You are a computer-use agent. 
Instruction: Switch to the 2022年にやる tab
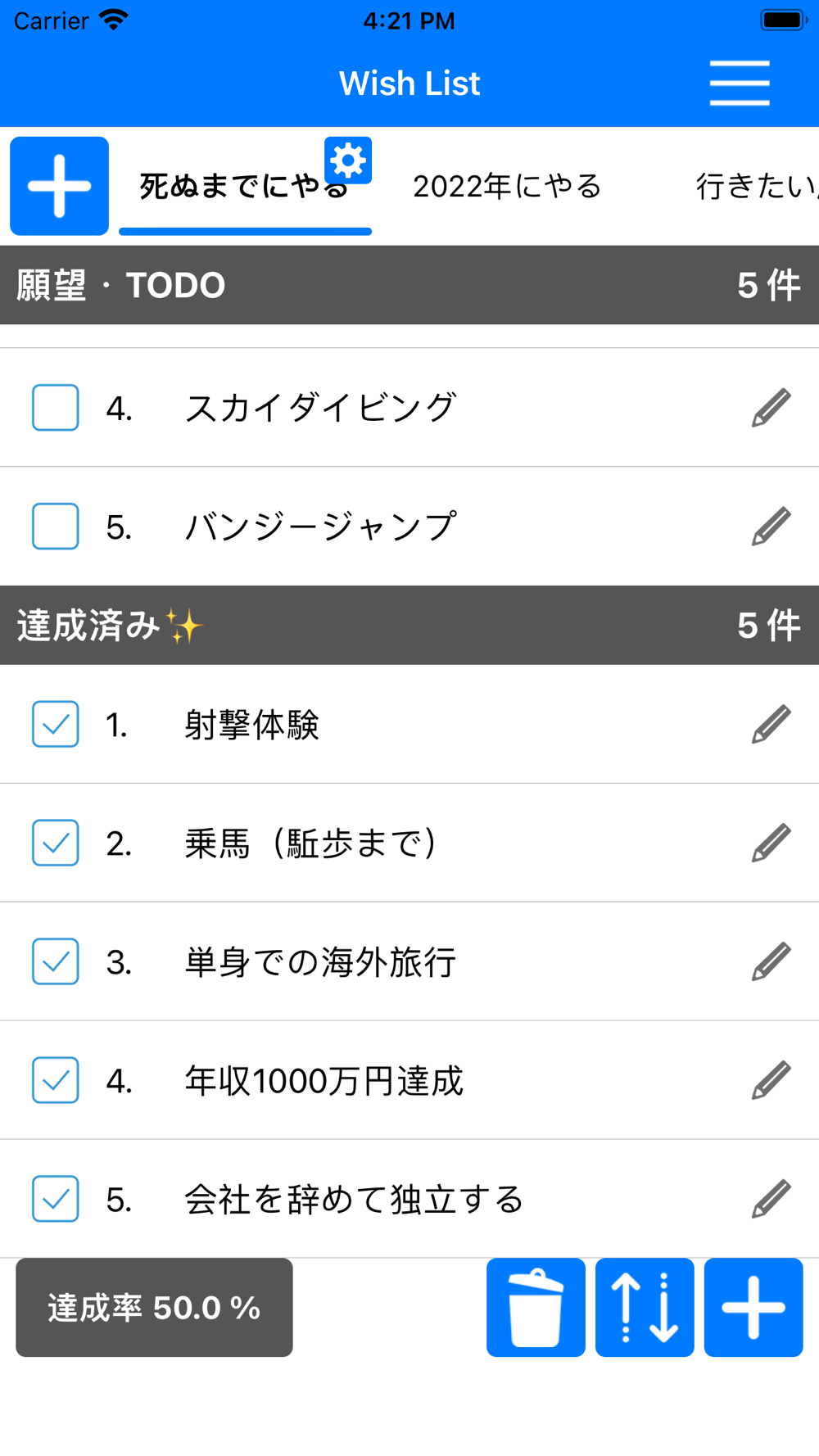(x=507, y=187)
